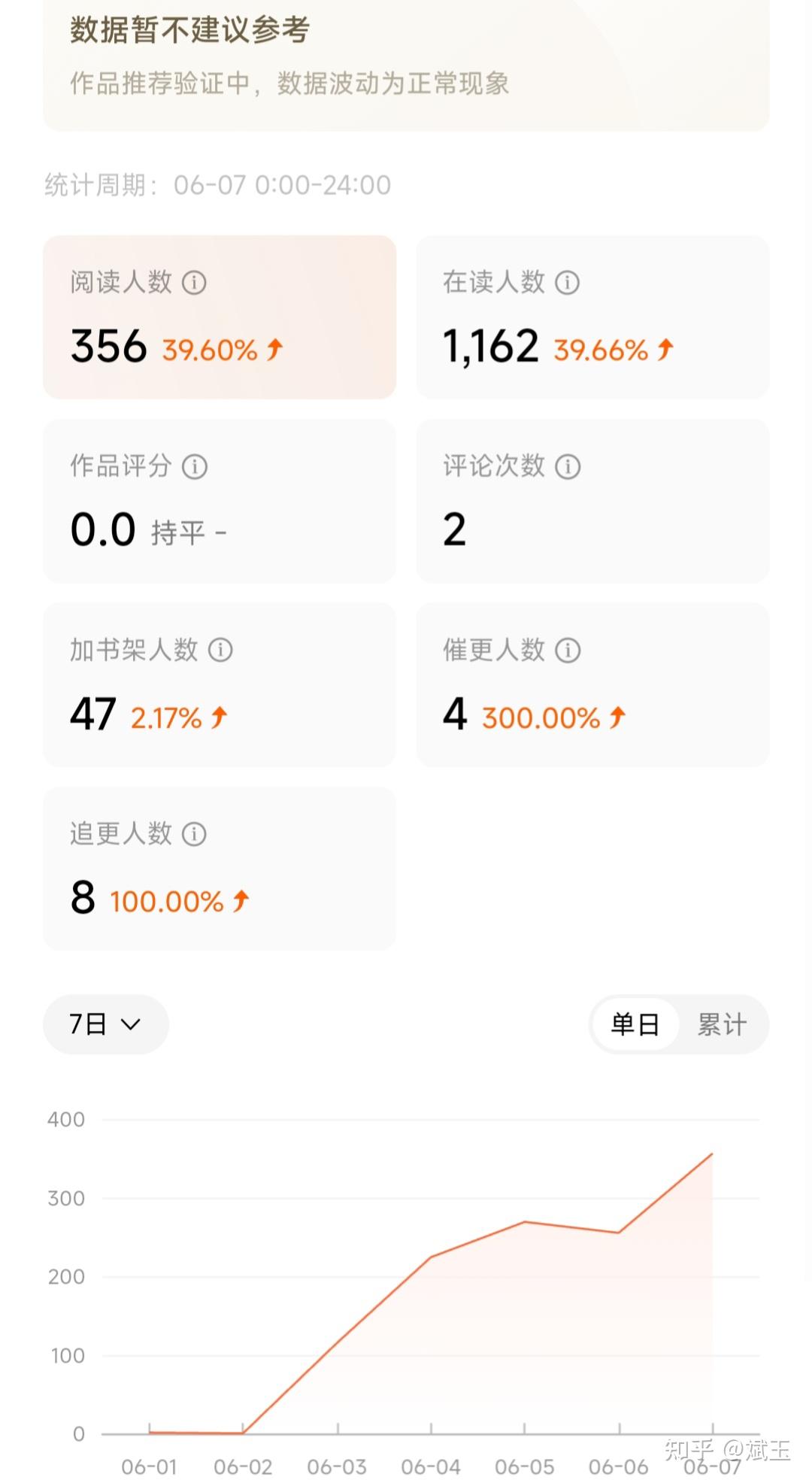Tap the info icon beside 追更人数
This screenshot has height=1483, width=812.
point(194,833)
